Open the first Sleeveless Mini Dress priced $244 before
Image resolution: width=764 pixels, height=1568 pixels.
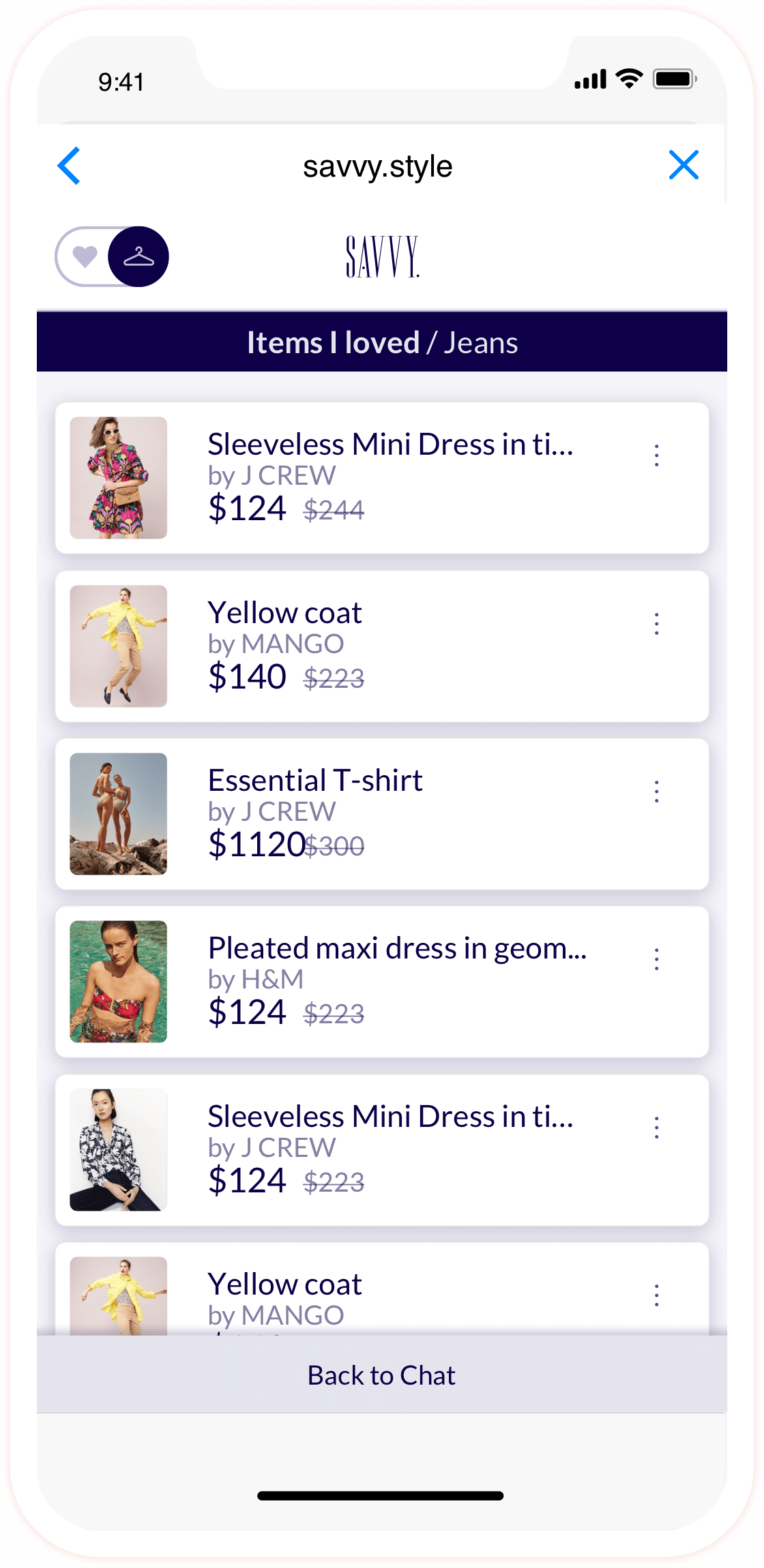point(390,444)
